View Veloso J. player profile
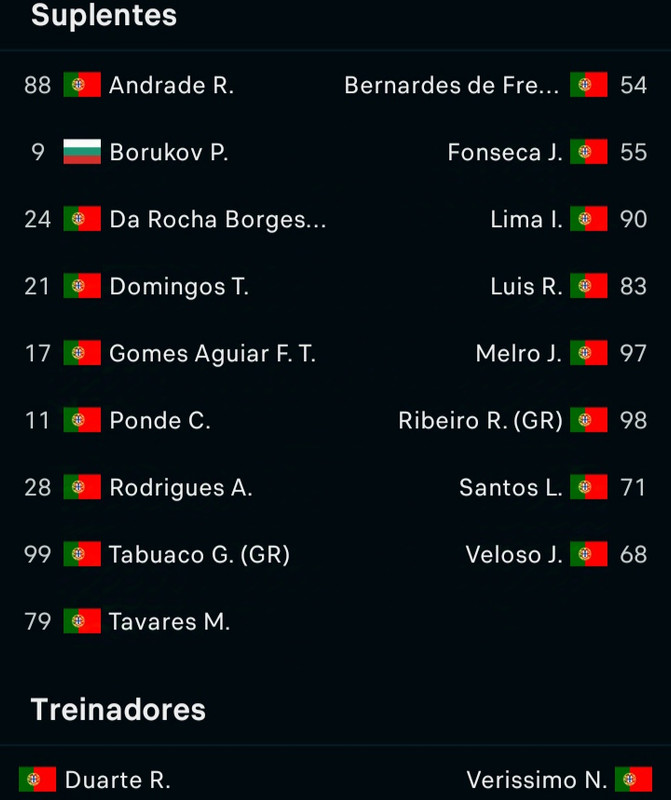 click(514, 555)
